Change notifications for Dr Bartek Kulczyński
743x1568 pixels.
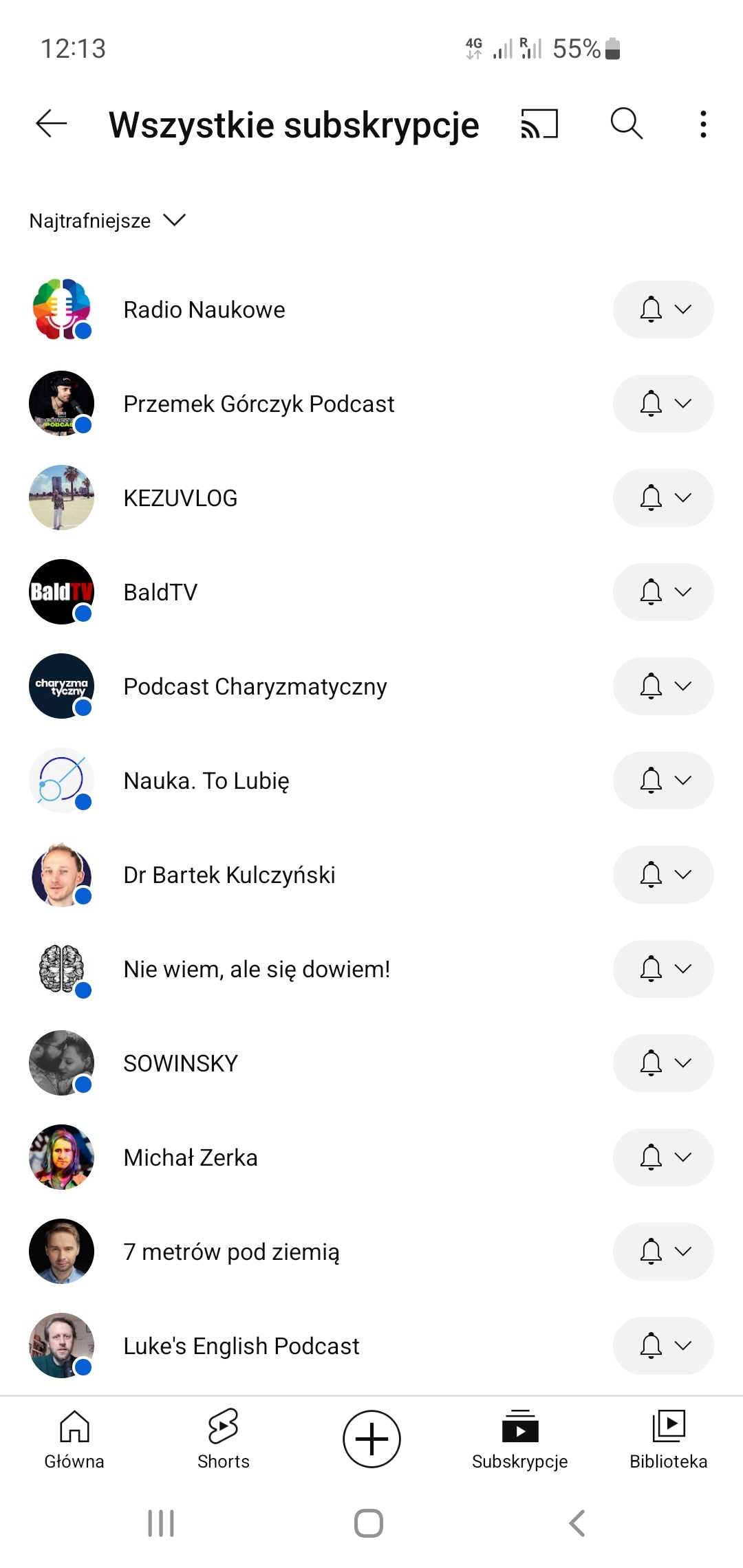(663, 875)
